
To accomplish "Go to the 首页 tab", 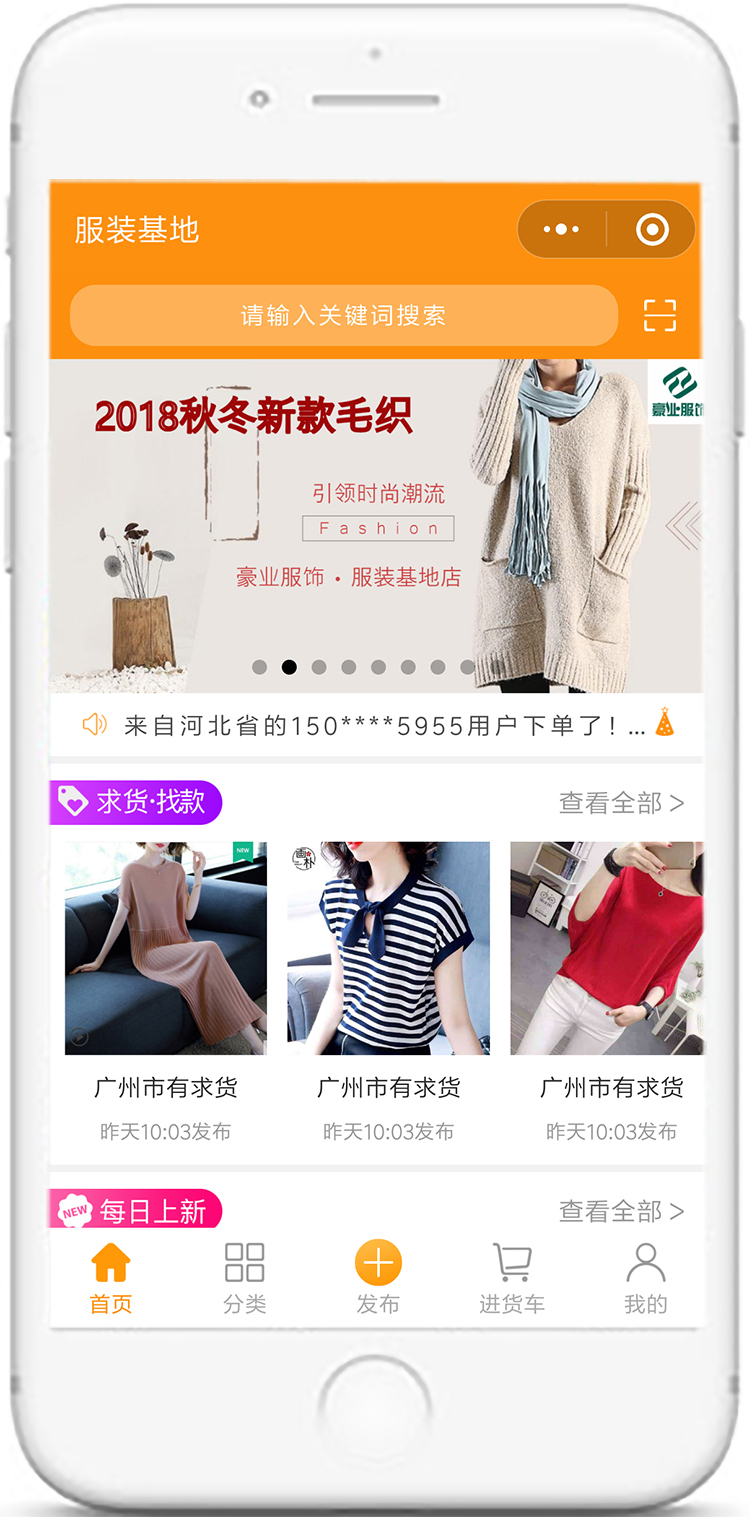I will pyautogui.click(x=111, y=1277).
